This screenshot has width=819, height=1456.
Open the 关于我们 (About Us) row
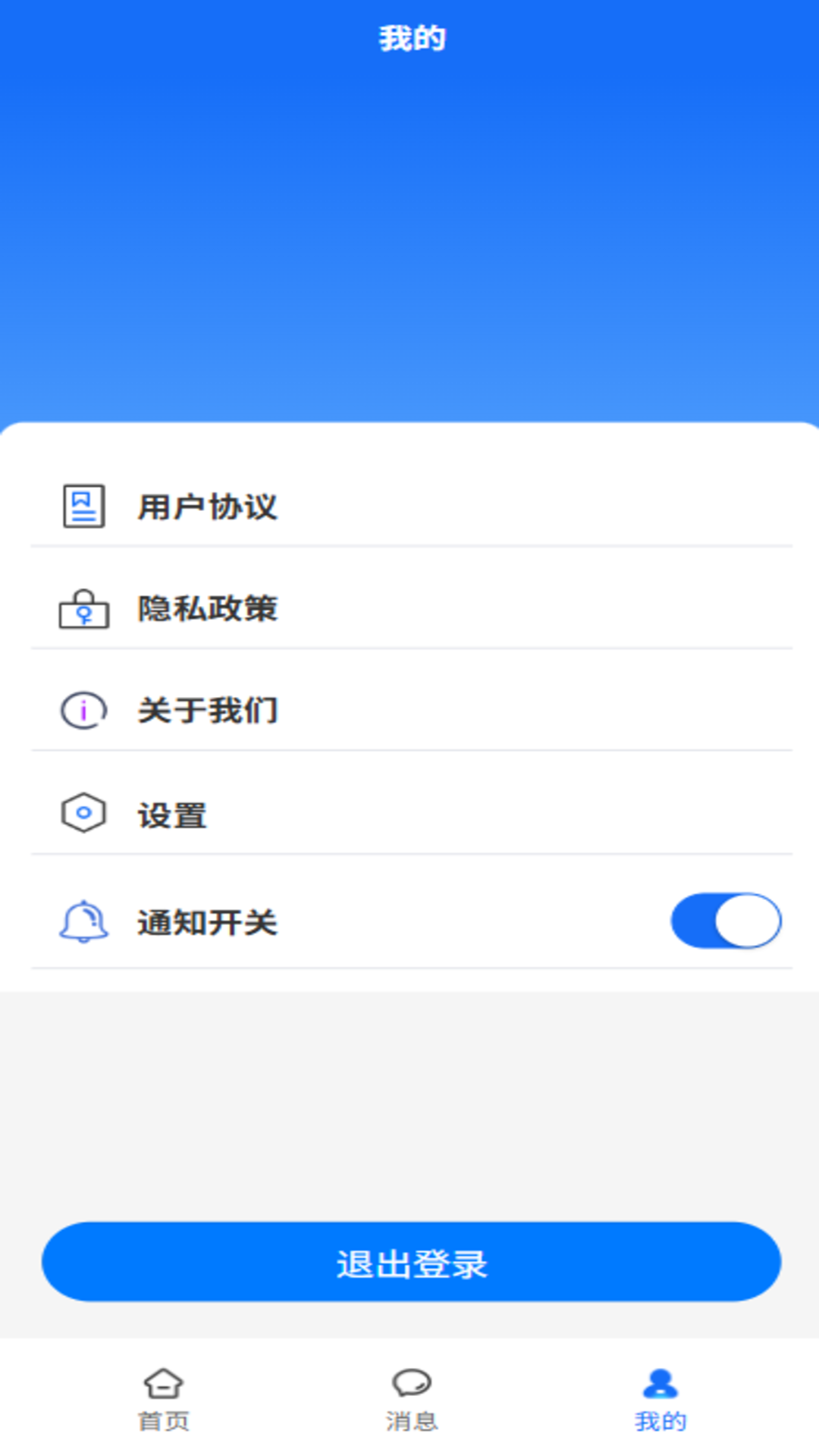click(x=207, y=711)
